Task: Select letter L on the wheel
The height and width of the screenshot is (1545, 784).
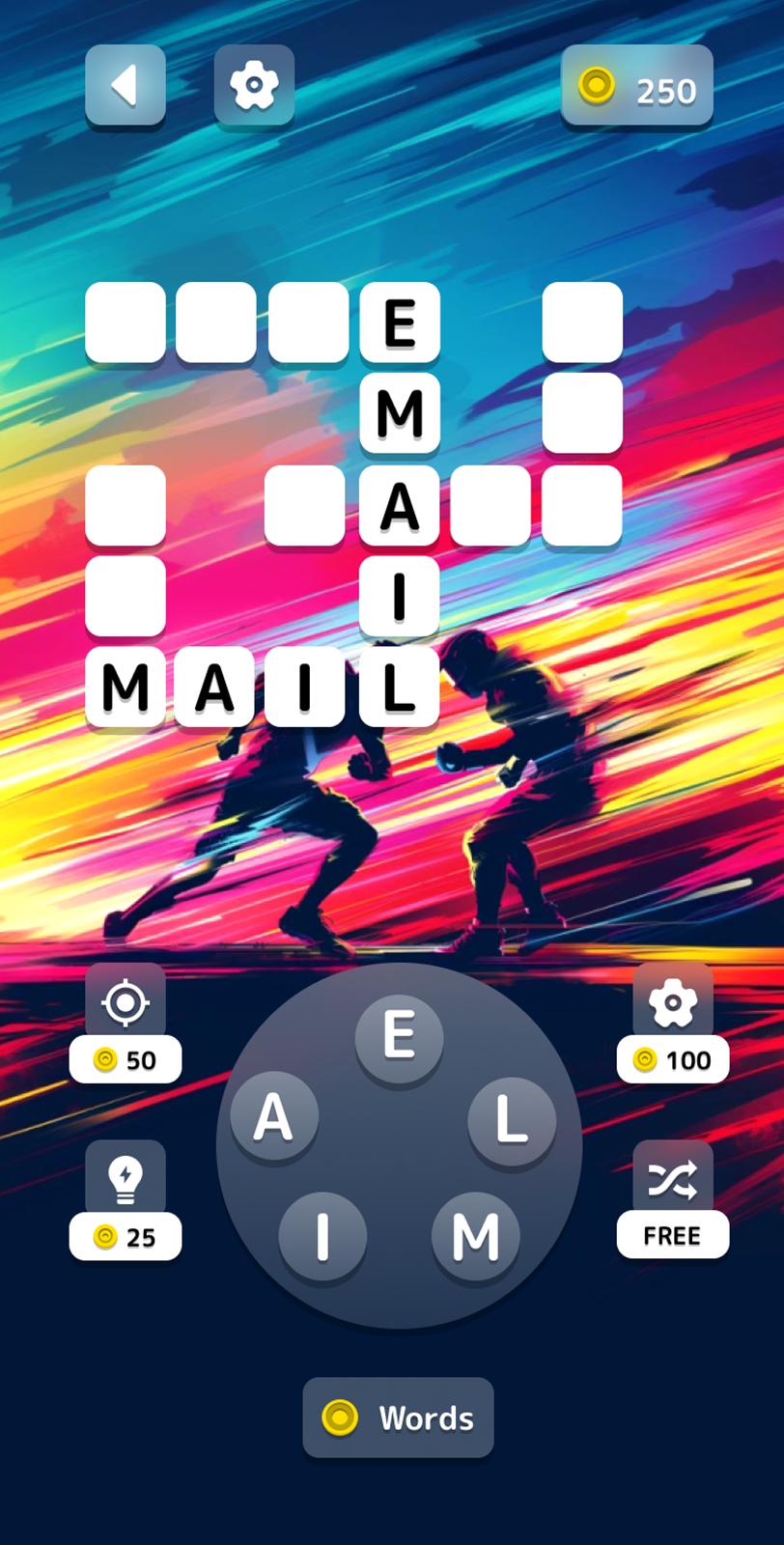Action: click(x=512, y=1120)
